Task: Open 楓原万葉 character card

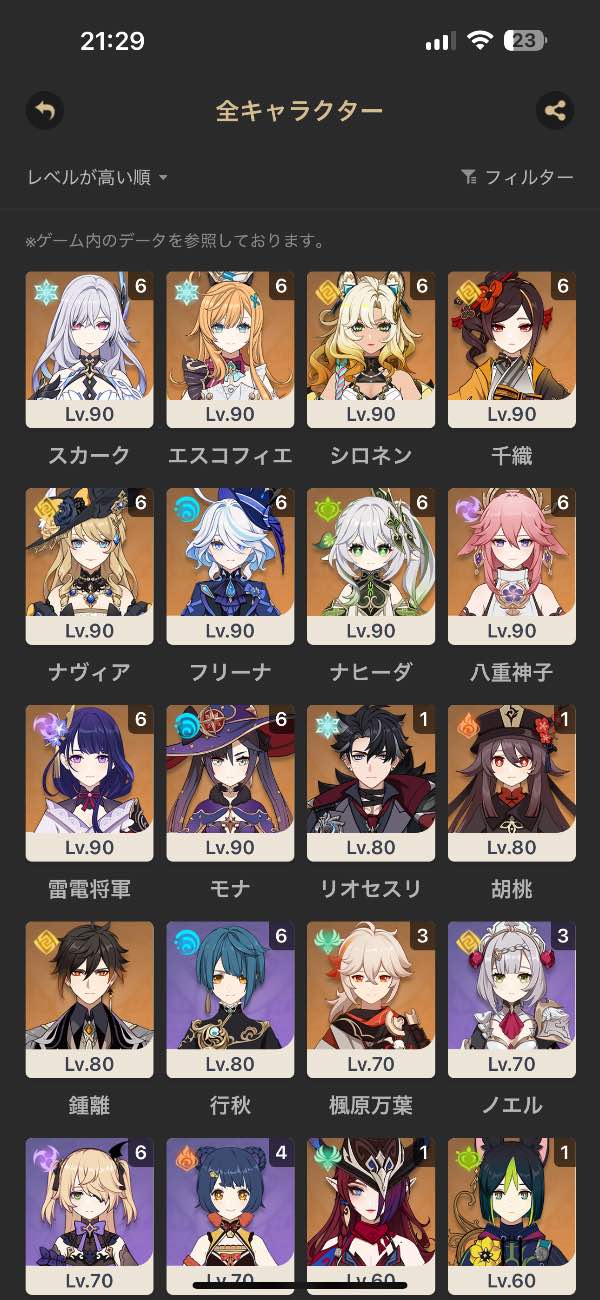Action: (371, 1000)
